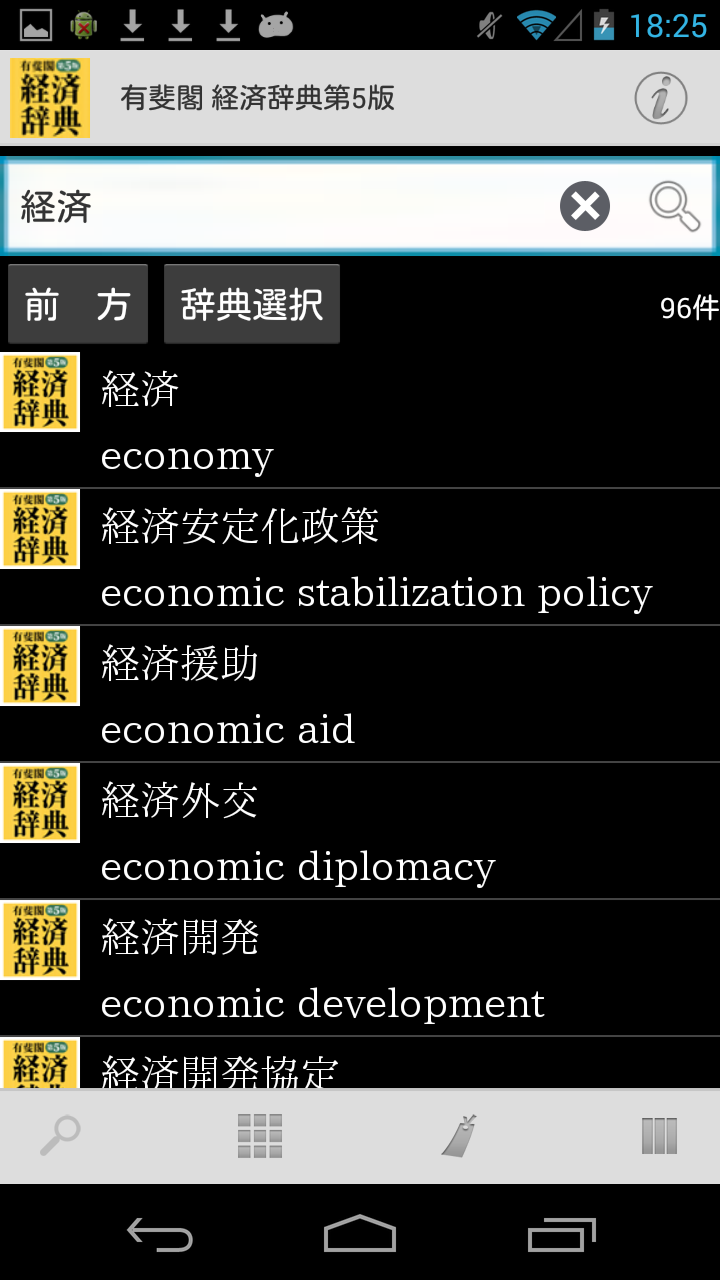Open the economic stabilization policy entry
Viewport: 720px width, 1280px height.
[360, 557]
